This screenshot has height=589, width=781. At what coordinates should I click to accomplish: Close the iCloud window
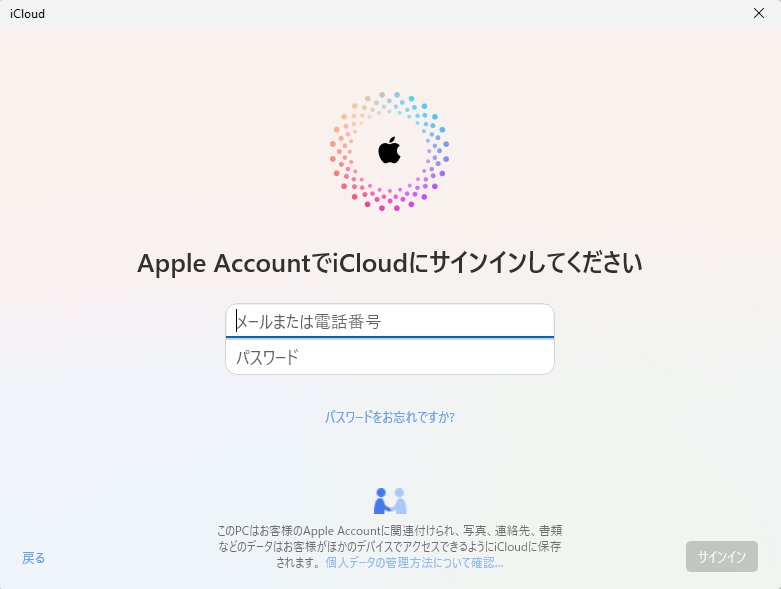click(x=758, y=14)
